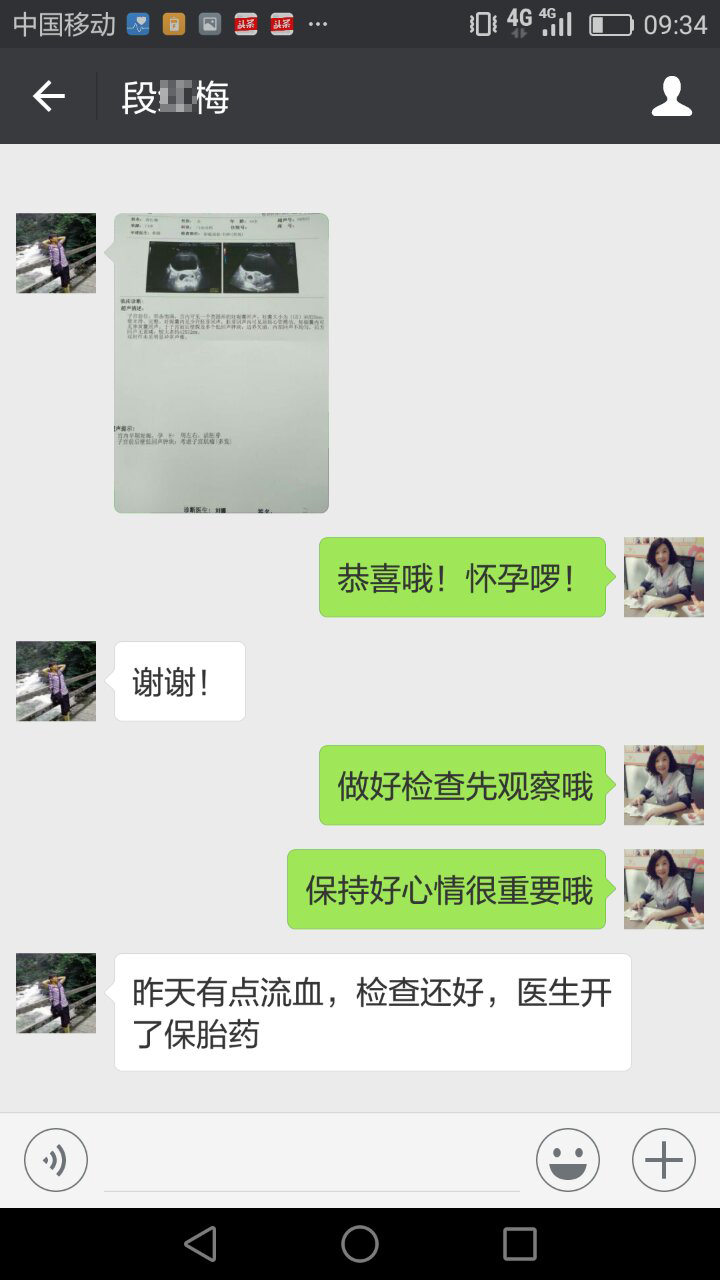The image size is (720, 1280).
Task: Open the plus attachments menu
Action: 663,1160
